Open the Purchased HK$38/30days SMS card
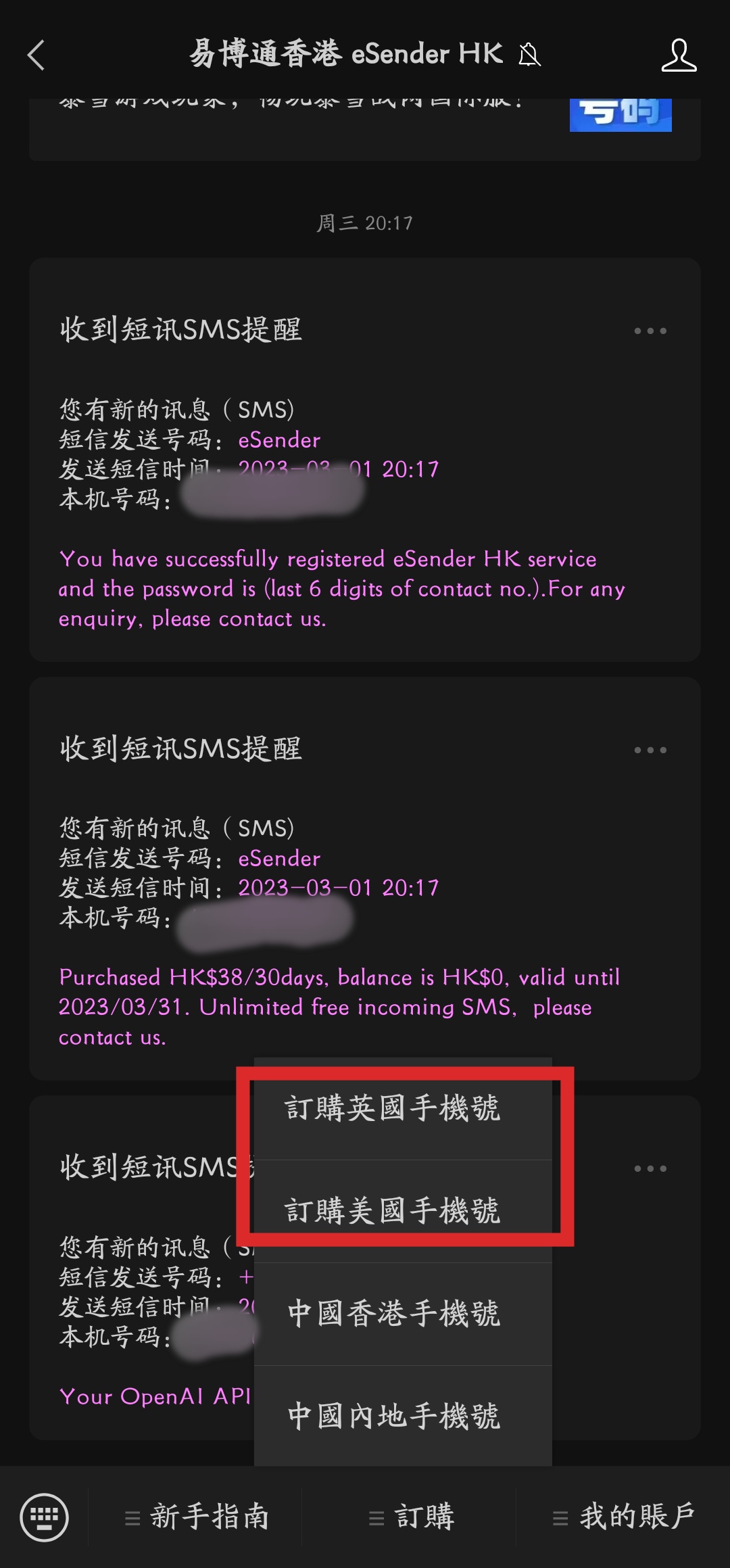 pos(365,878)
